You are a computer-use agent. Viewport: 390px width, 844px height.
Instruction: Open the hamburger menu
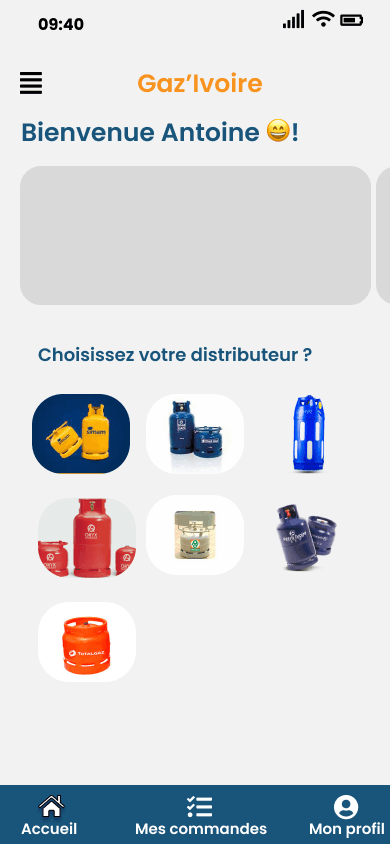click(x=31, y=83)
